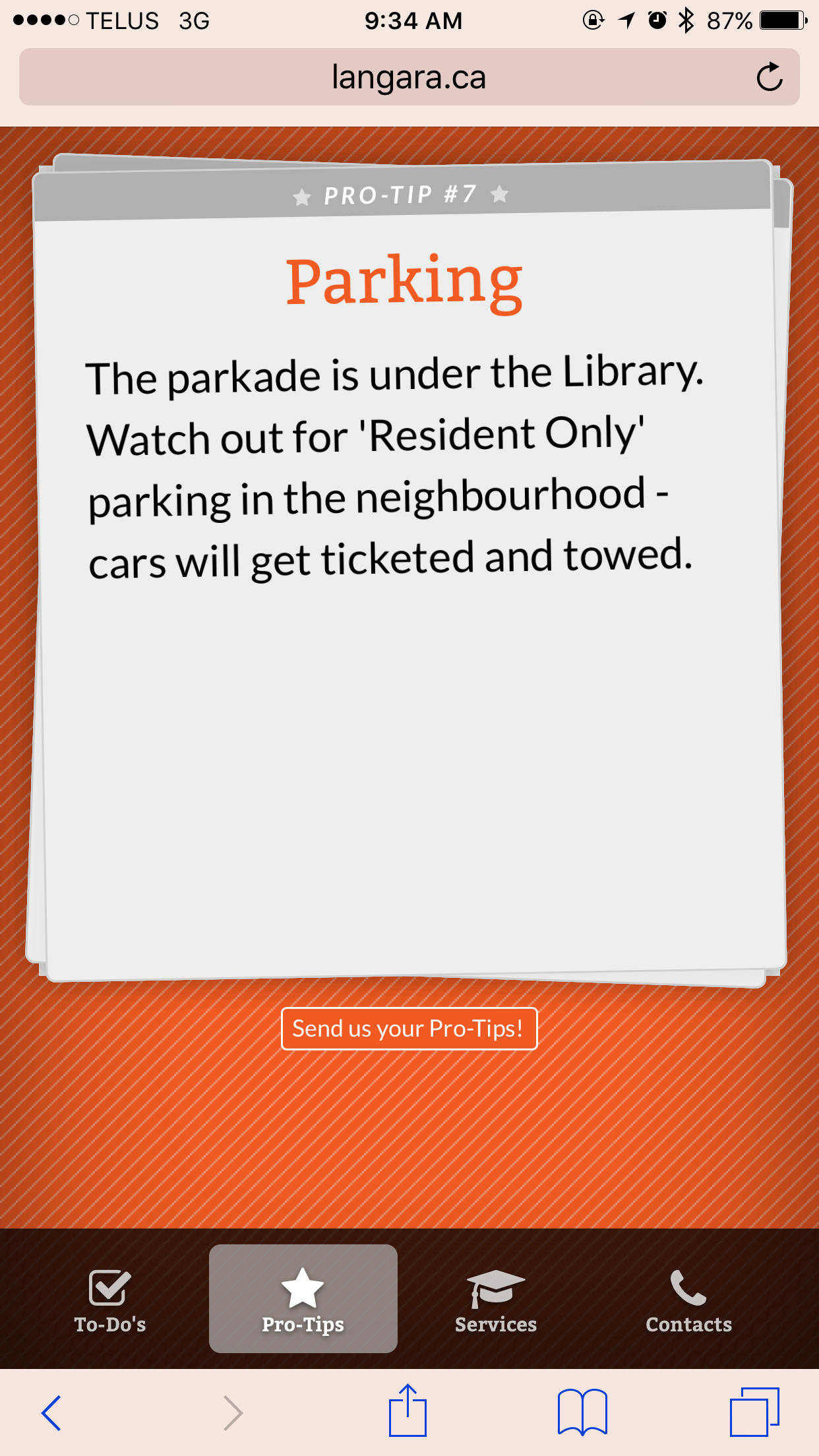The height and width of the screenshot is (1456, 819).
Task: Switch to the To-Do's tab
Action: tap(110, 1300)
